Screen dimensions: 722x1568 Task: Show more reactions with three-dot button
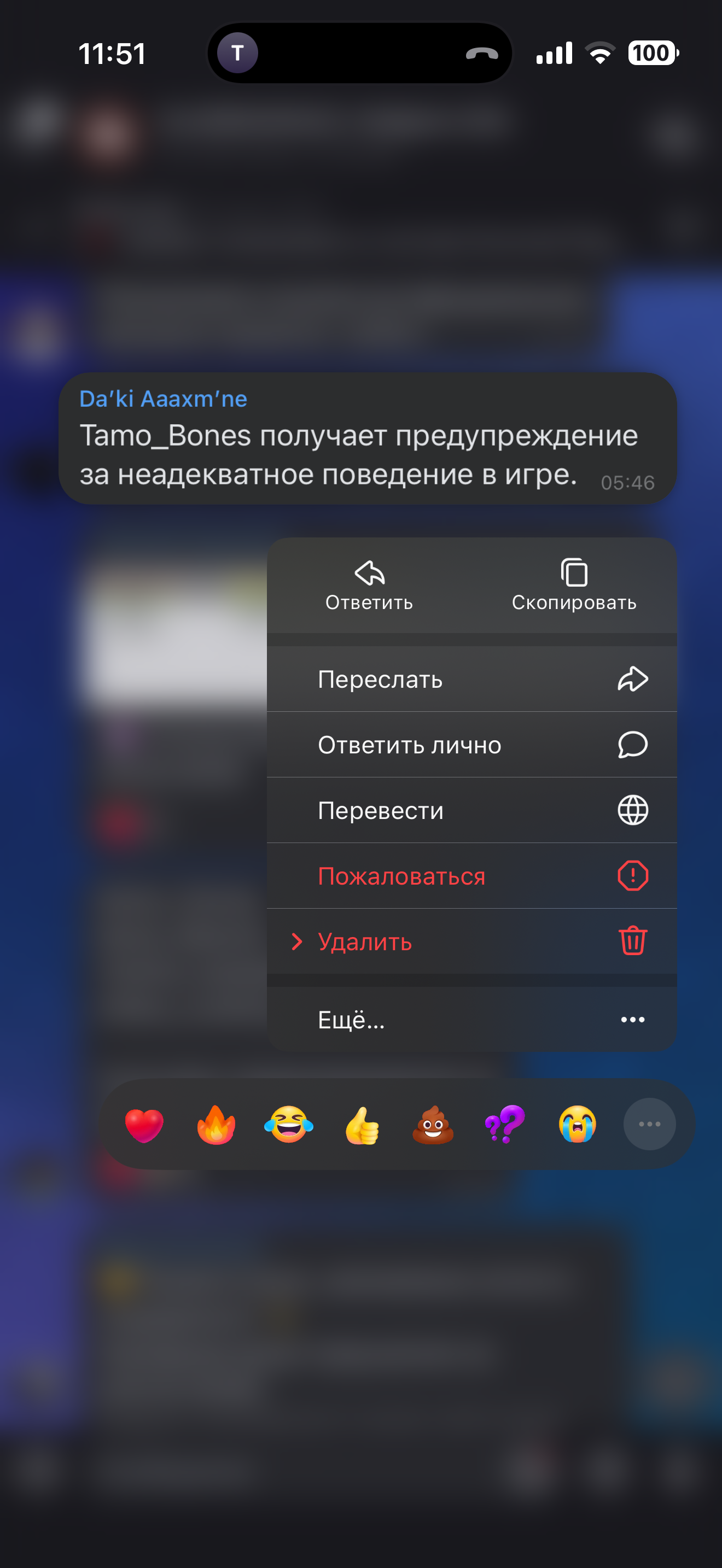click(649, 1124)
